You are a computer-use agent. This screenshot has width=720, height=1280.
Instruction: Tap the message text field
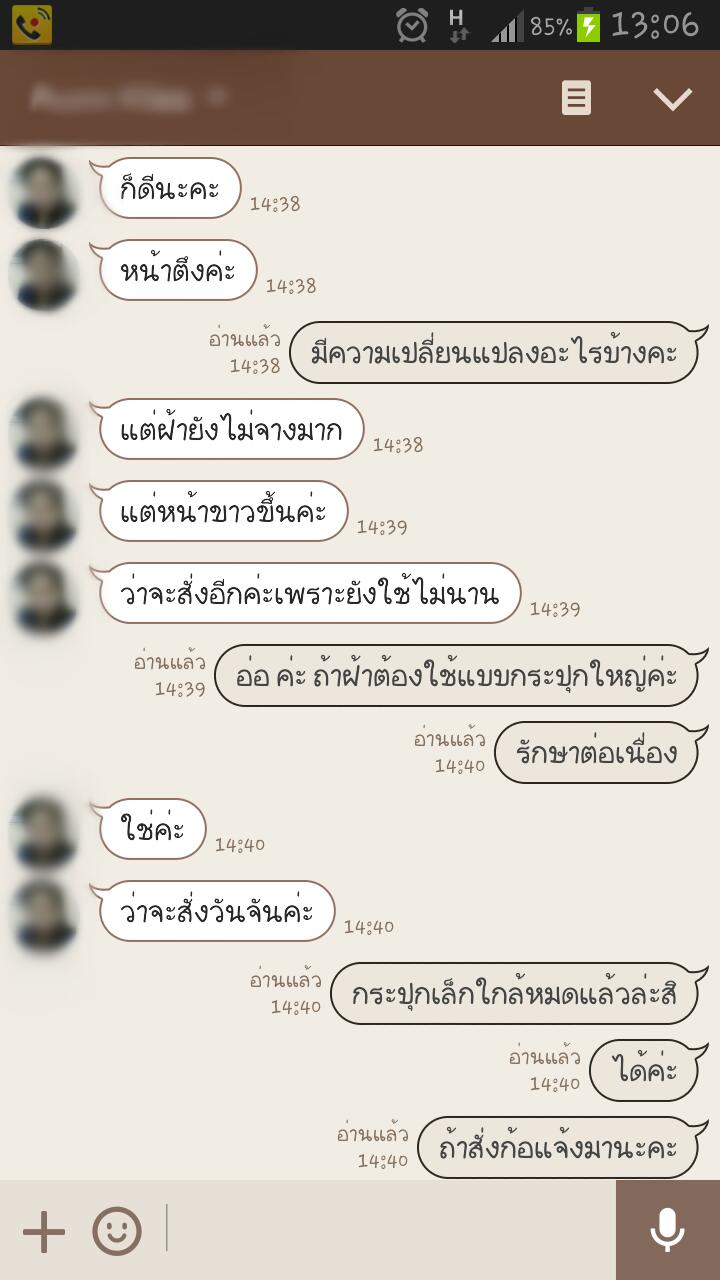click(x=390, y=1230)
